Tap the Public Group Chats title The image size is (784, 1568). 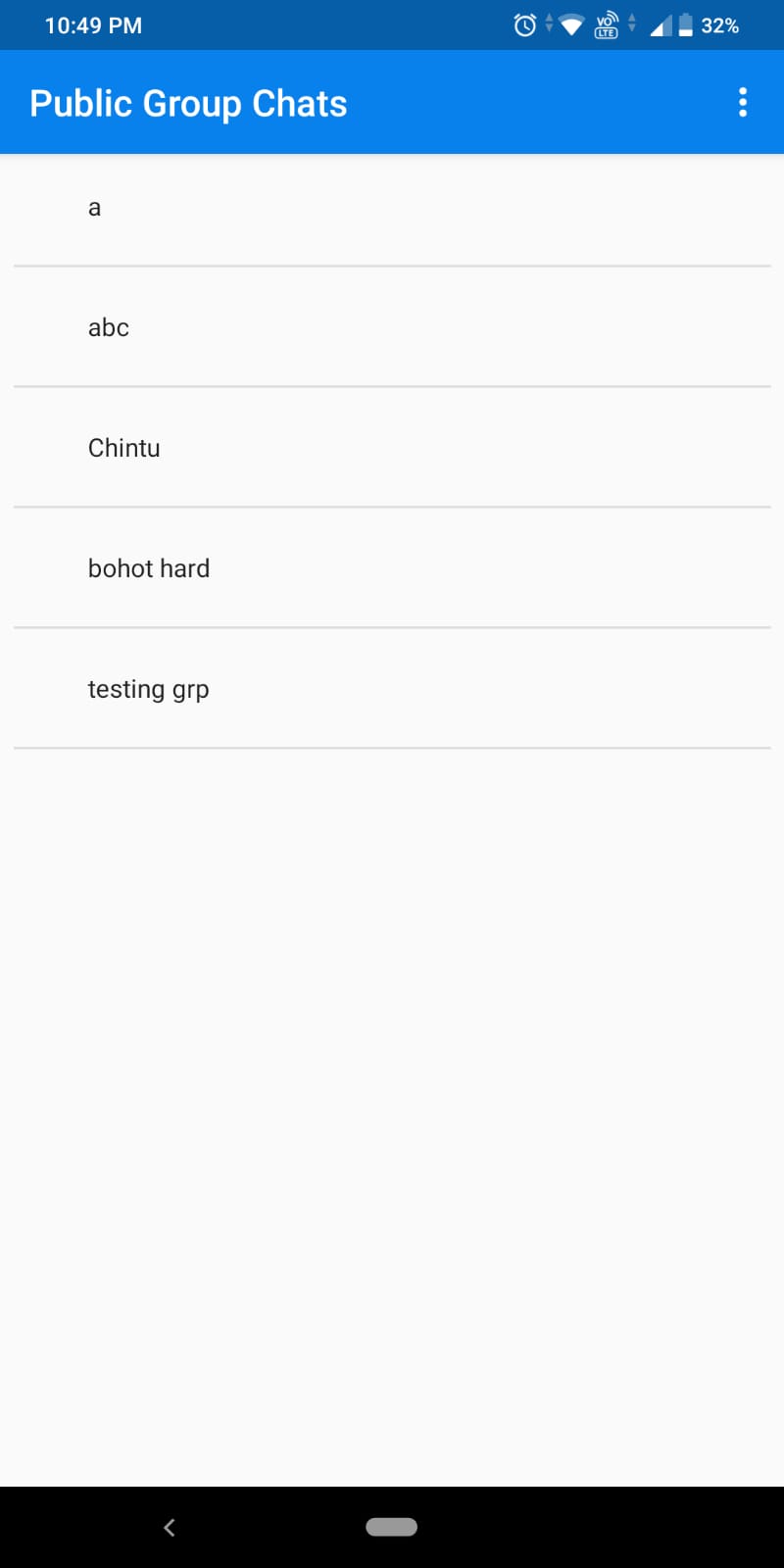[187, 102]
